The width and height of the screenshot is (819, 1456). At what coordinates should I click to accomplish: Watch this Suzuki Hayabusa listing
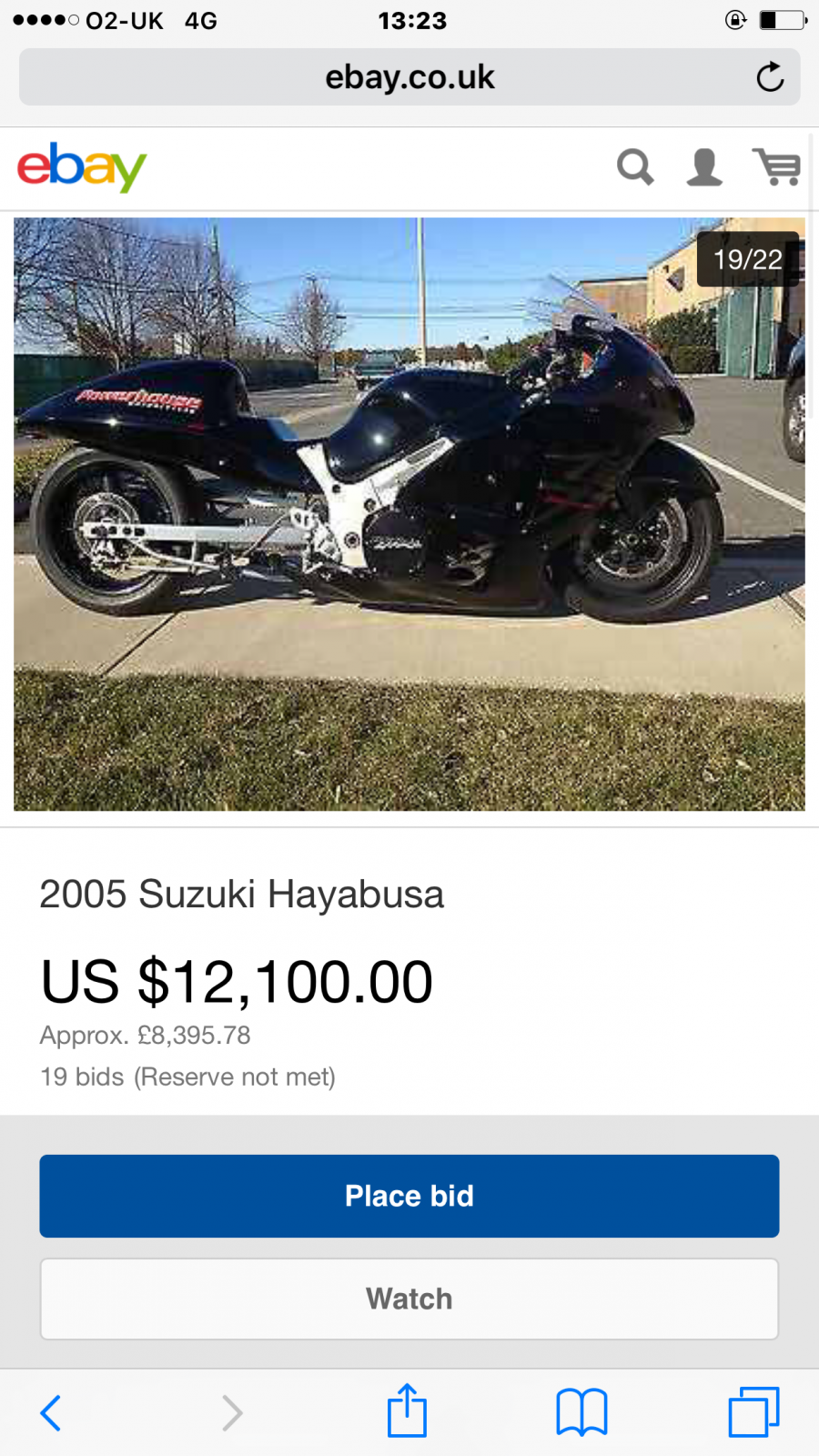pos(409,1299)
